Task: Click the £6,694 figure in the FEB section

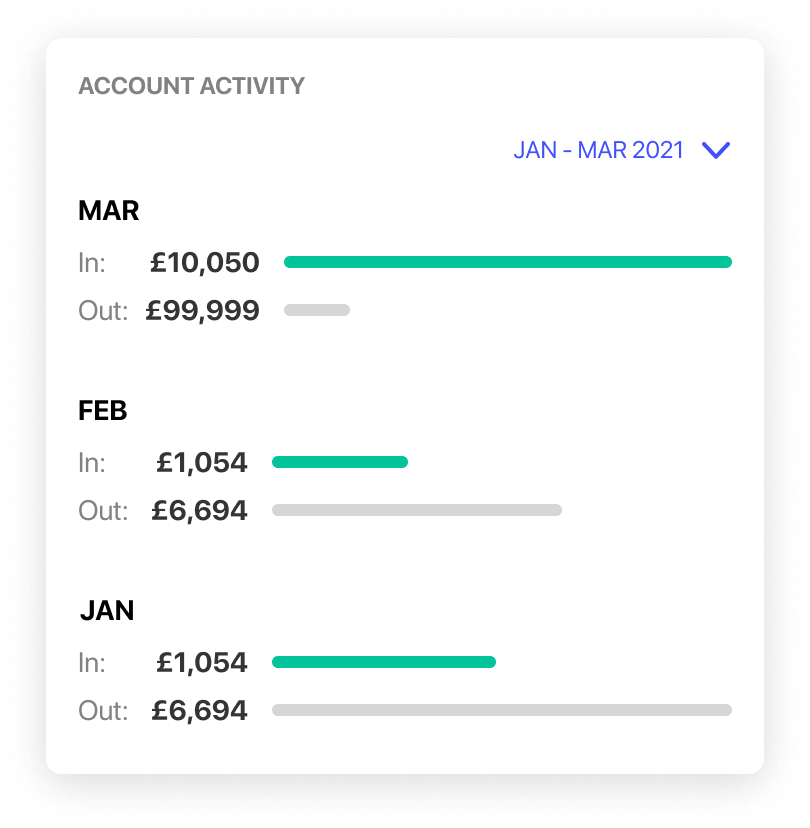Action: (200, 510)
